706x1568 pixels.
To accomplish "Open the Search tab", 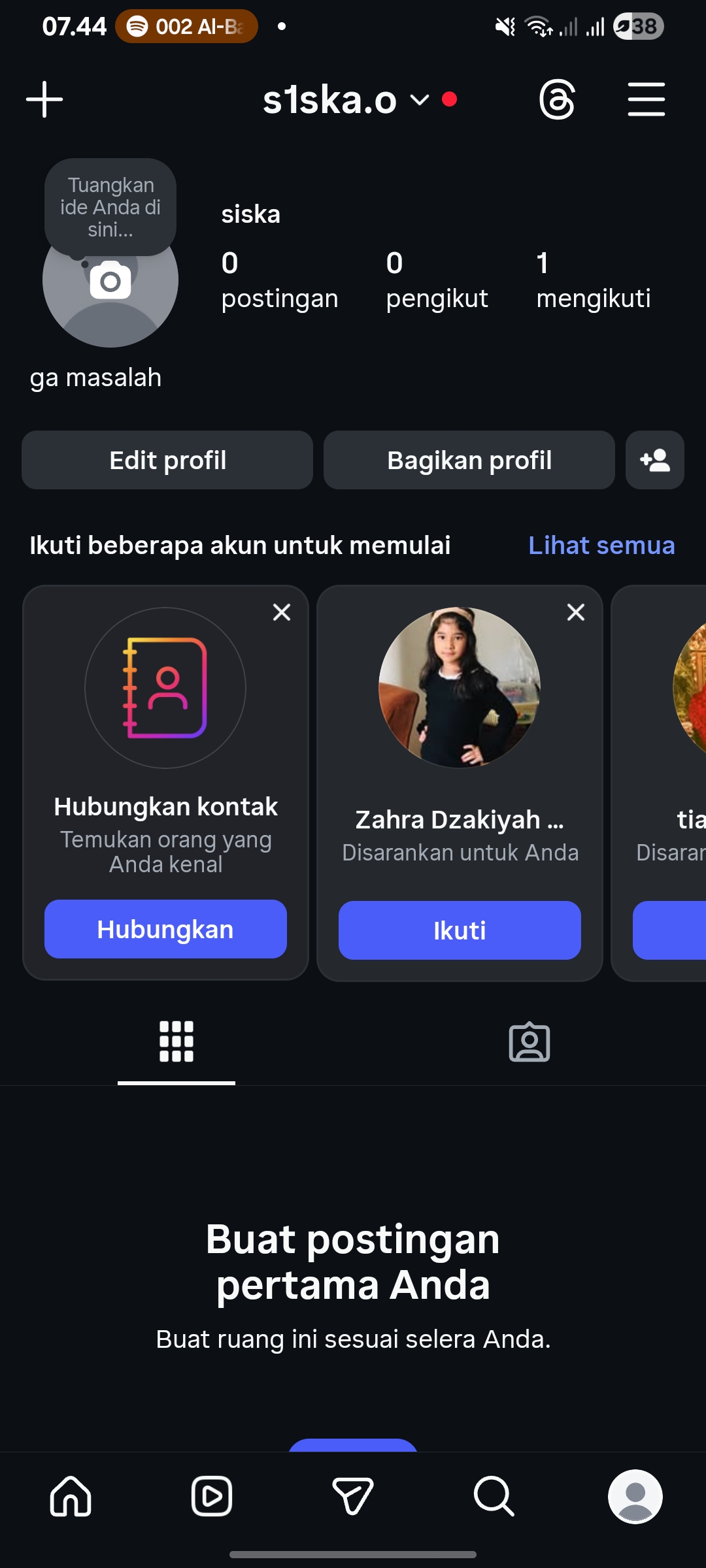I will (494, 1496).
